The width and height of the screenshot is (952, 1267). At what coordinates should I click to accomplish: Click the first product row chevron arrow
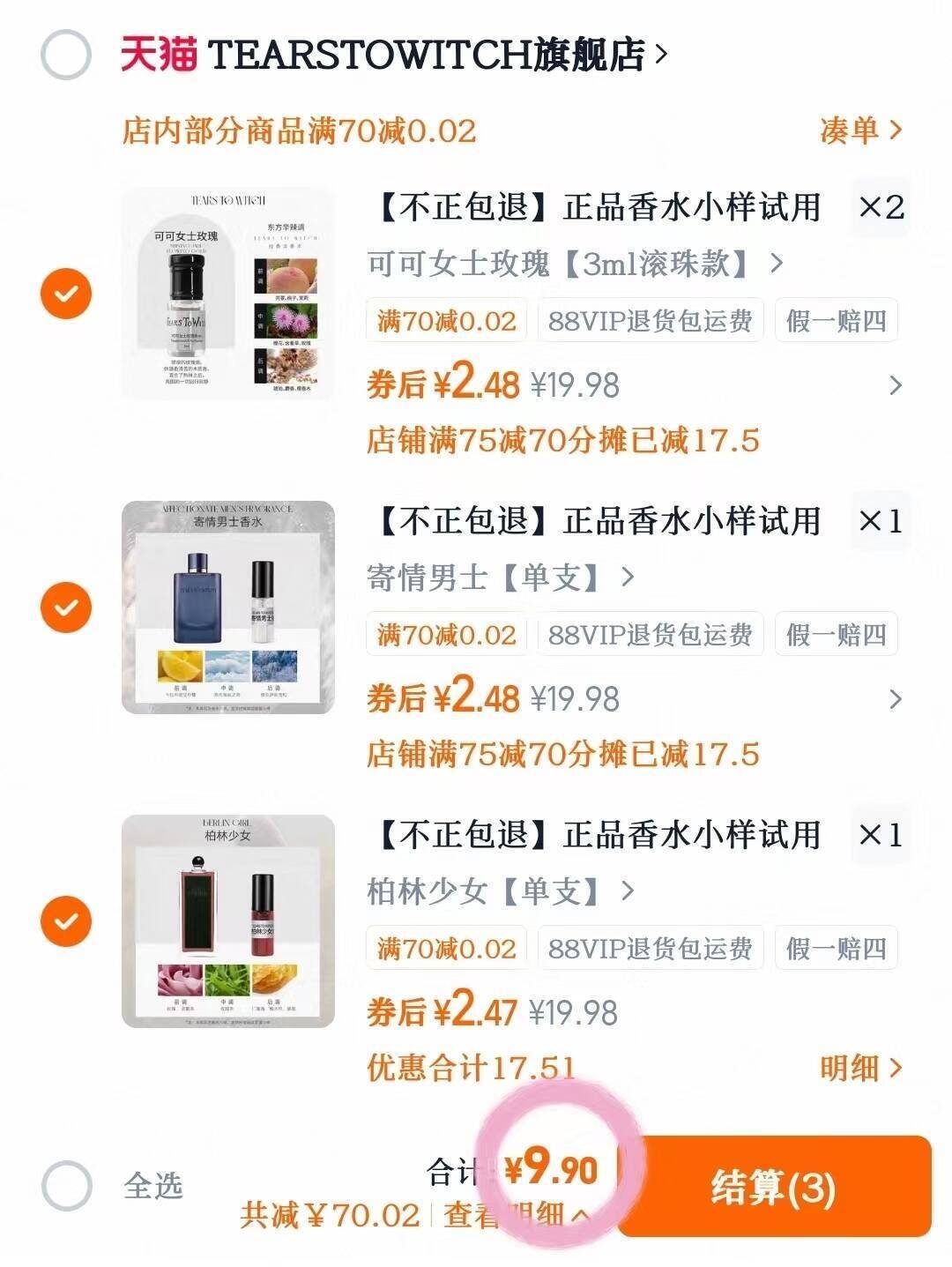click(896, 385)
